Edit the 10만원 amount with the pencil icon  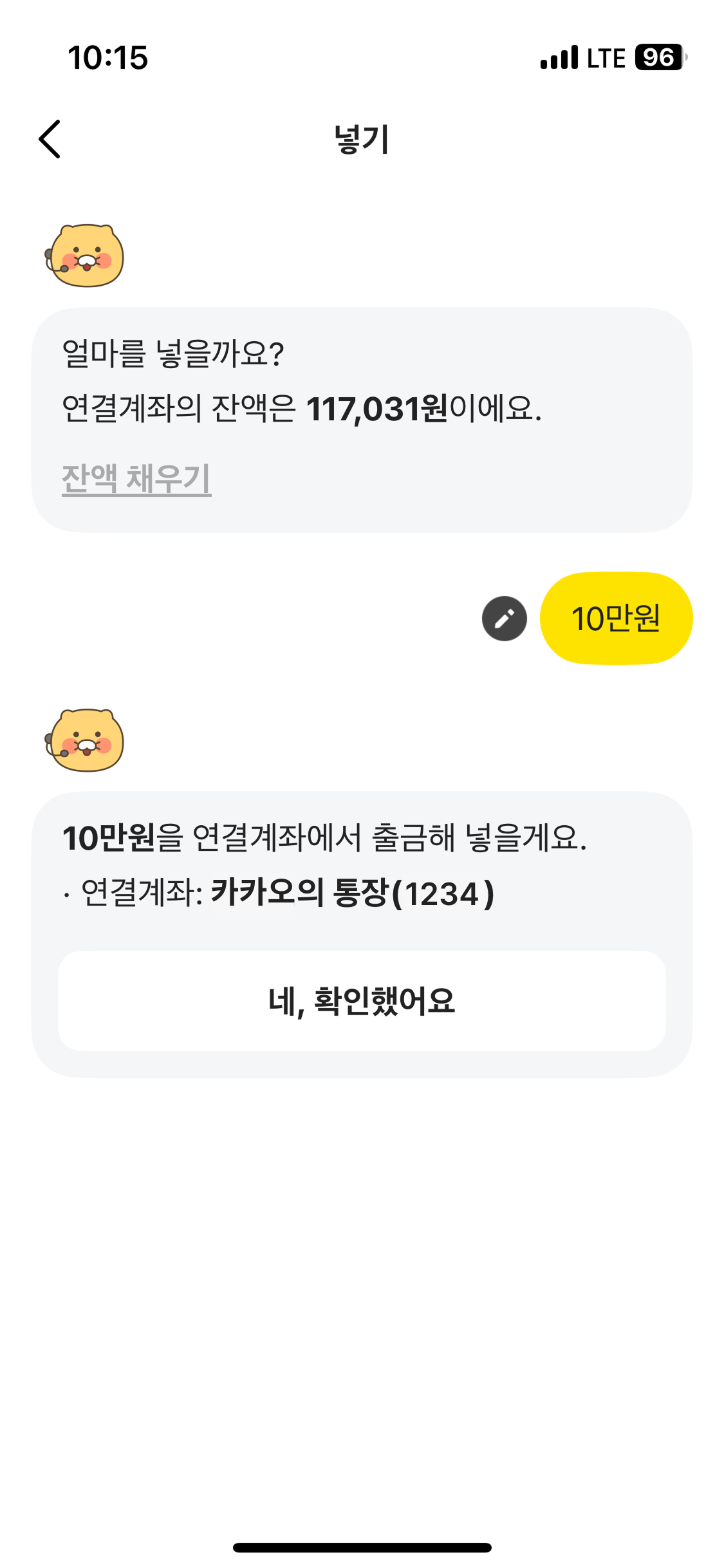pos(504,619)
